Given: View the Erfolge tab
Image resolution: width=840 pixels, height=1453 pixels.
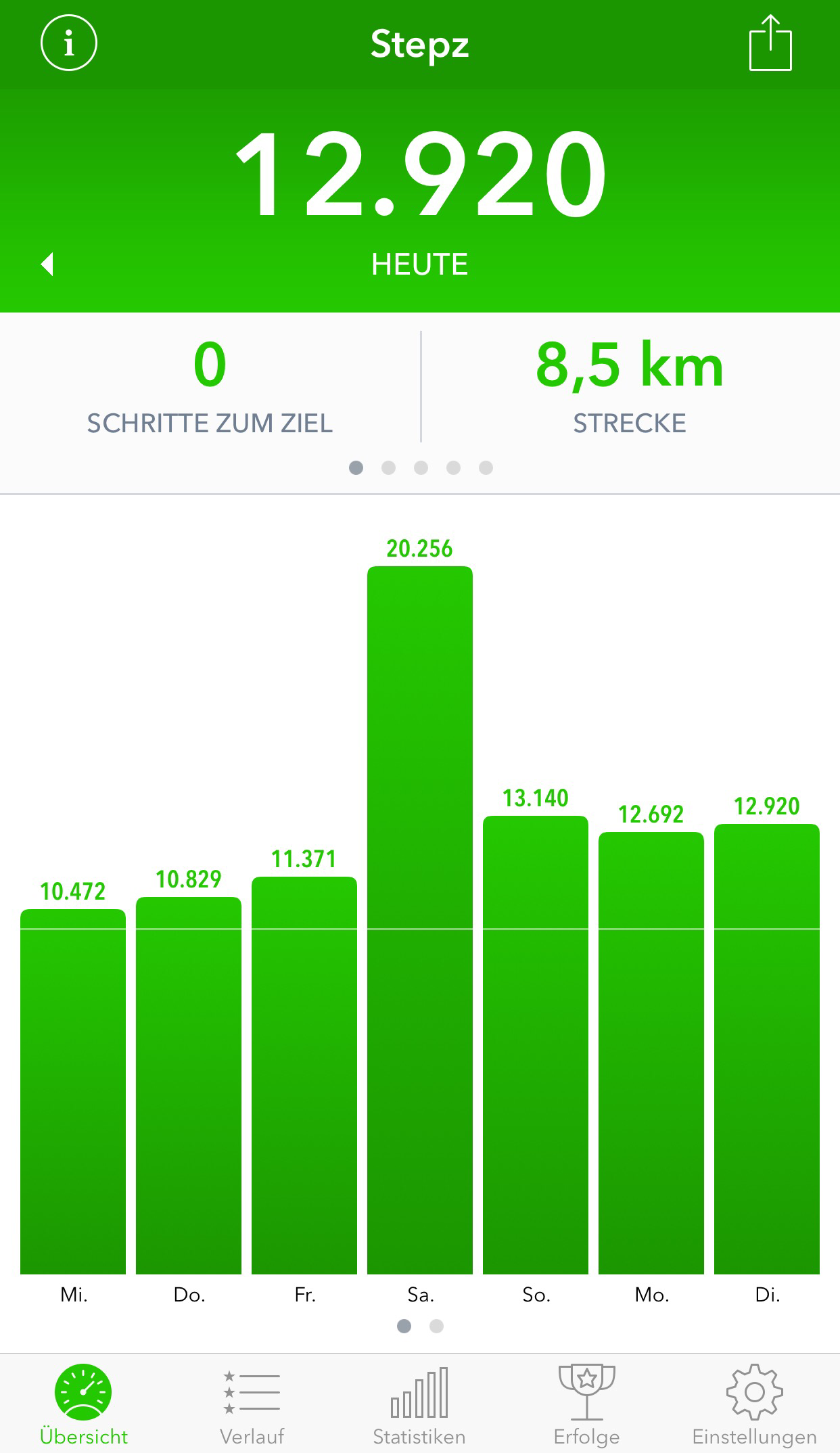Looking at the screenshot, I should 586,1405.
